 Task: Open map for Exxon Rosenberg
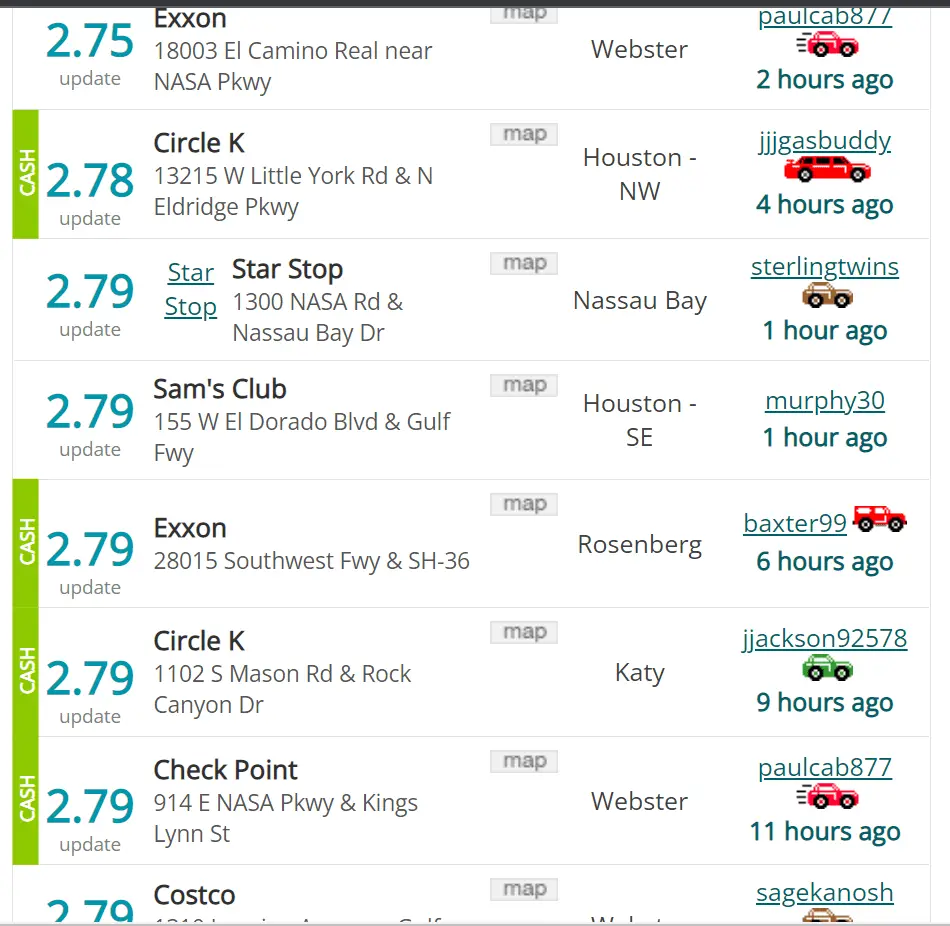(523, 505)
